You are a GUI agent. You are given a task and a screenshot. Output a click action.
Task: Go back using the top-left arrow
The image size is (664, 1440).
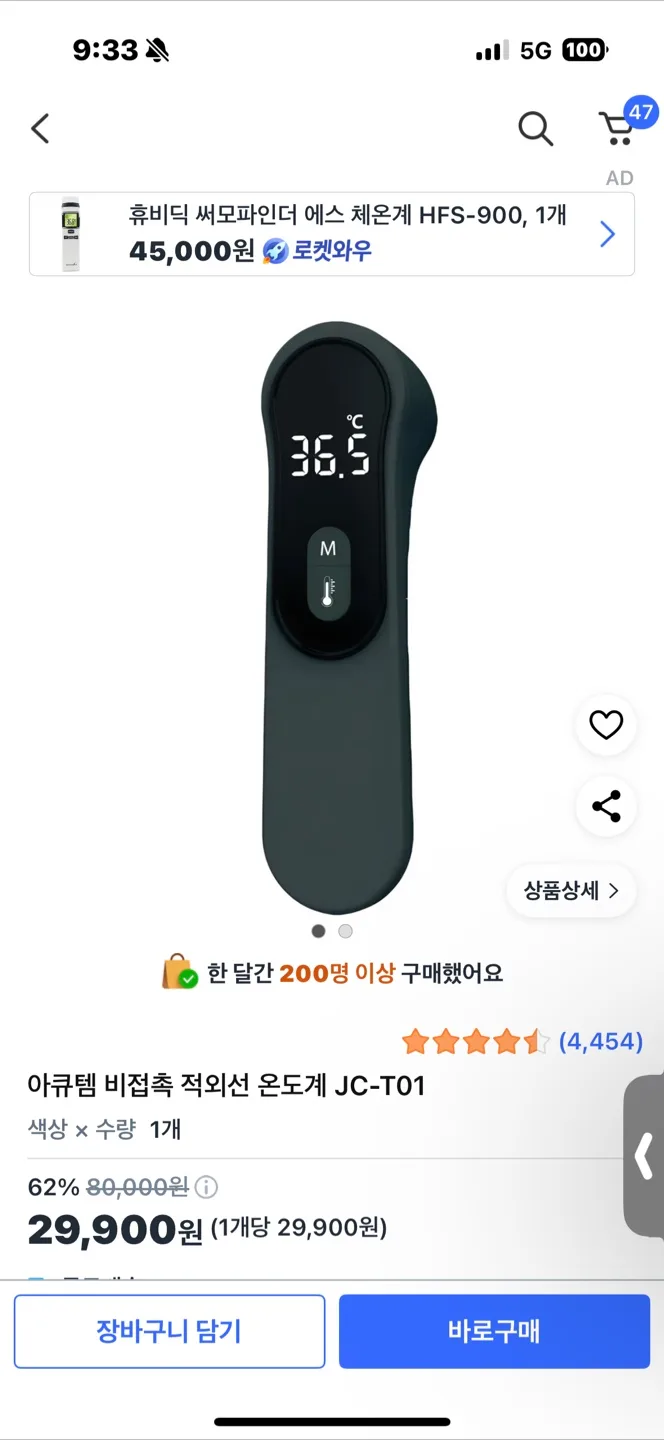[x=40, y=128]
